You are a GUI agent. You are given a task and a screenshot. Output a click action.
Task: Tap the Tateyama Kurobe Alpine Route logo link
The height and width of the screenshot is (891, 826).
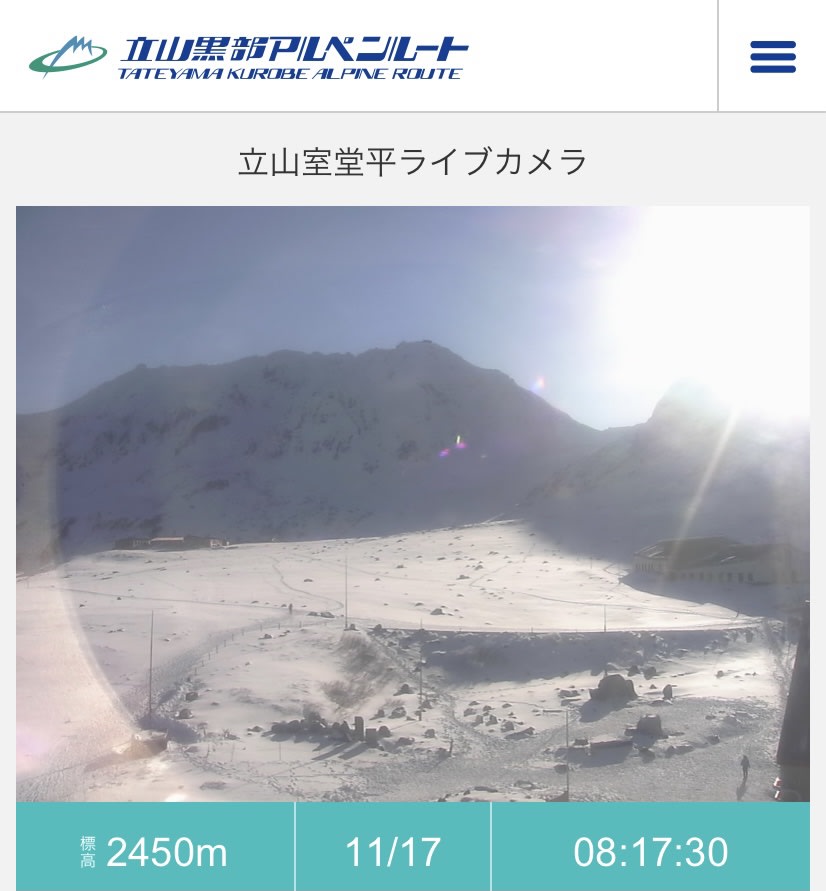click(248, 57)
